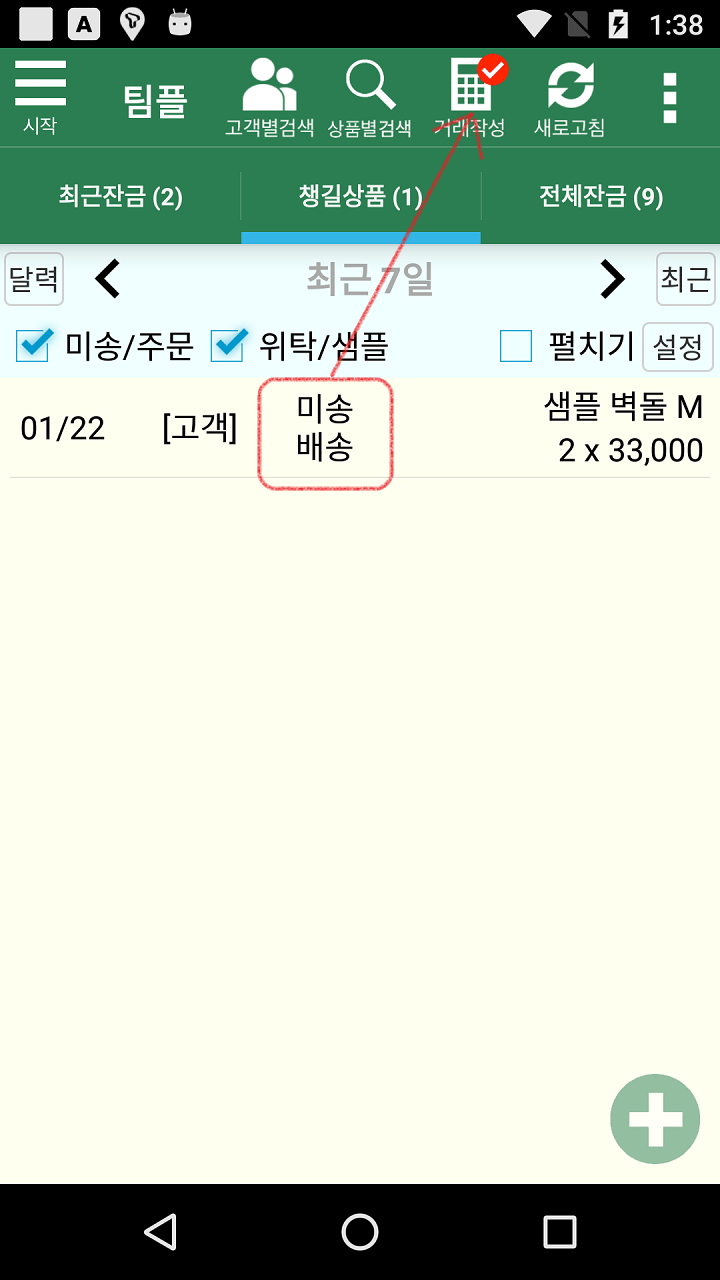Viewport: 720px width, 1280px height.
Task: Open 상품별검색 product search
Action: [370, 97]
